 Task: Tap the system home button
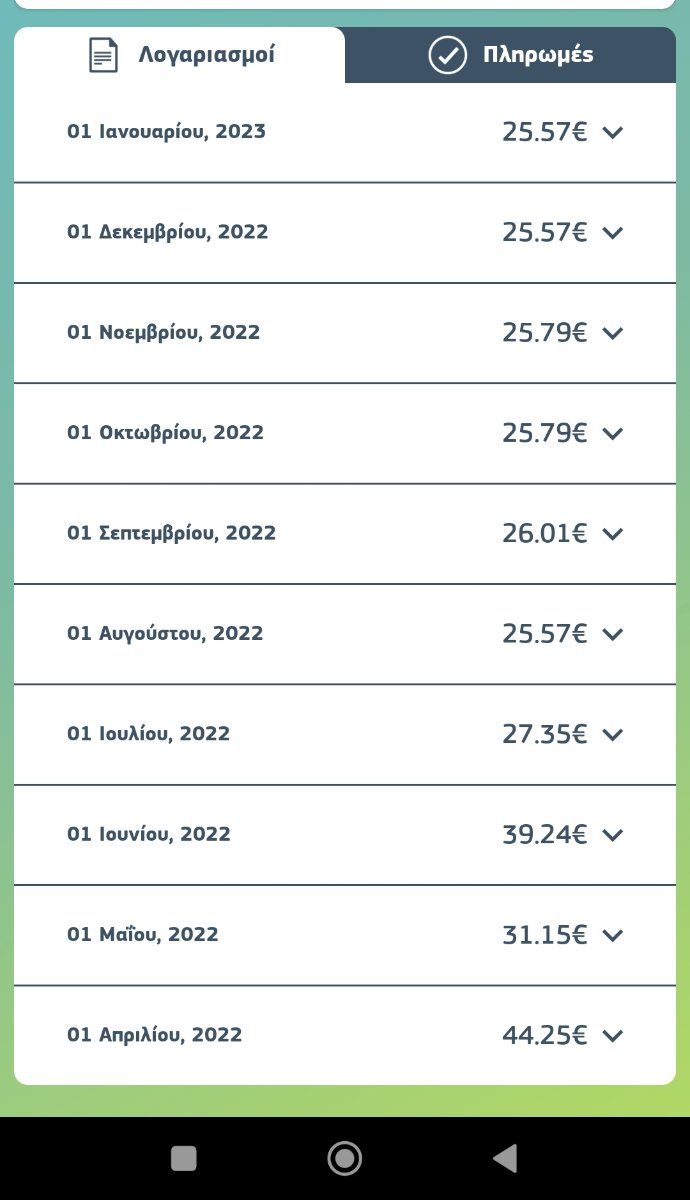344,1158
